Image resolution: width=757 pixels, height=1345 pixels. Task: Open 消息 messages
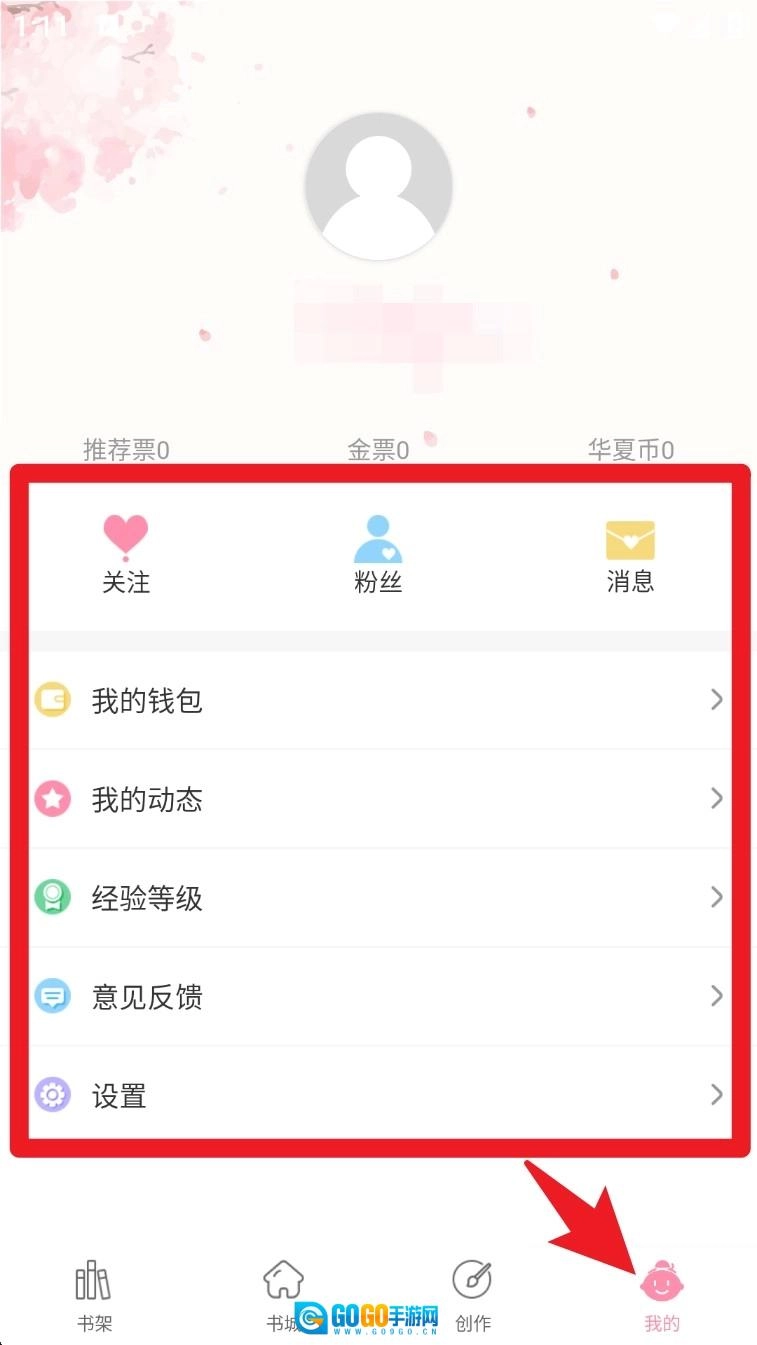630,555
